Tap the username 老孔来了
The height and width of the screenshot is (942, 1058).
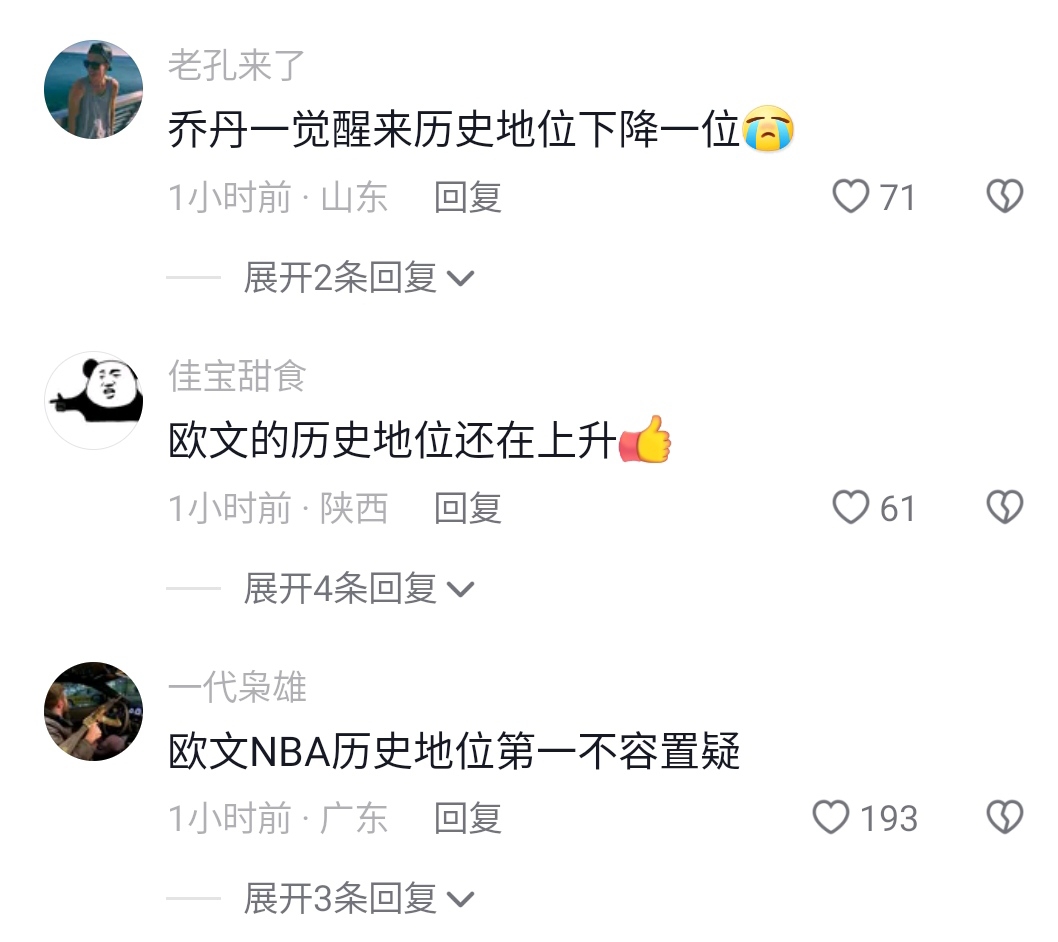236,66
